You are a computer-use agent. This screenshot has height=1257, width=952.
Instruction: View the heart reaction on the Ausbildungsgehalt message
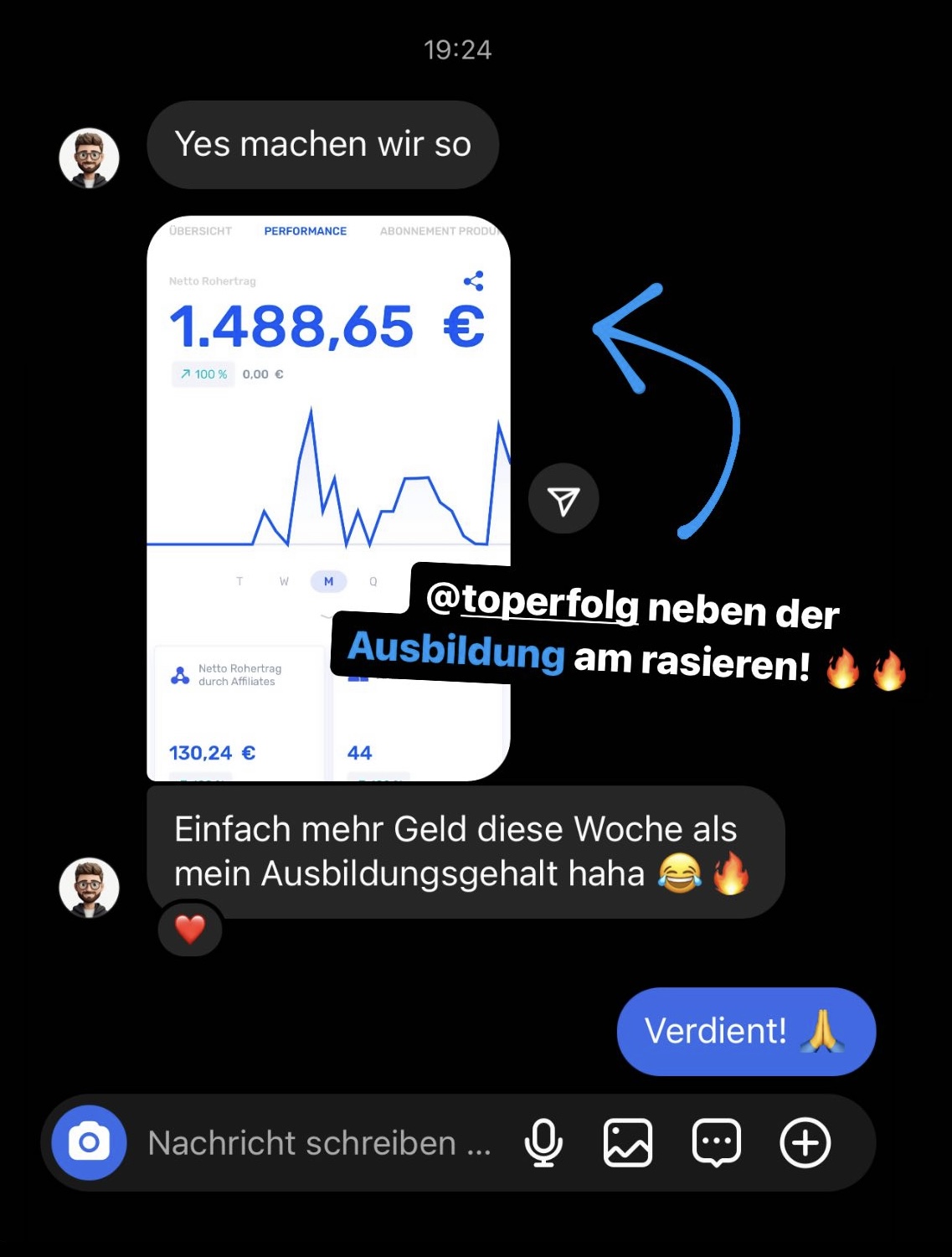point(190,929)
